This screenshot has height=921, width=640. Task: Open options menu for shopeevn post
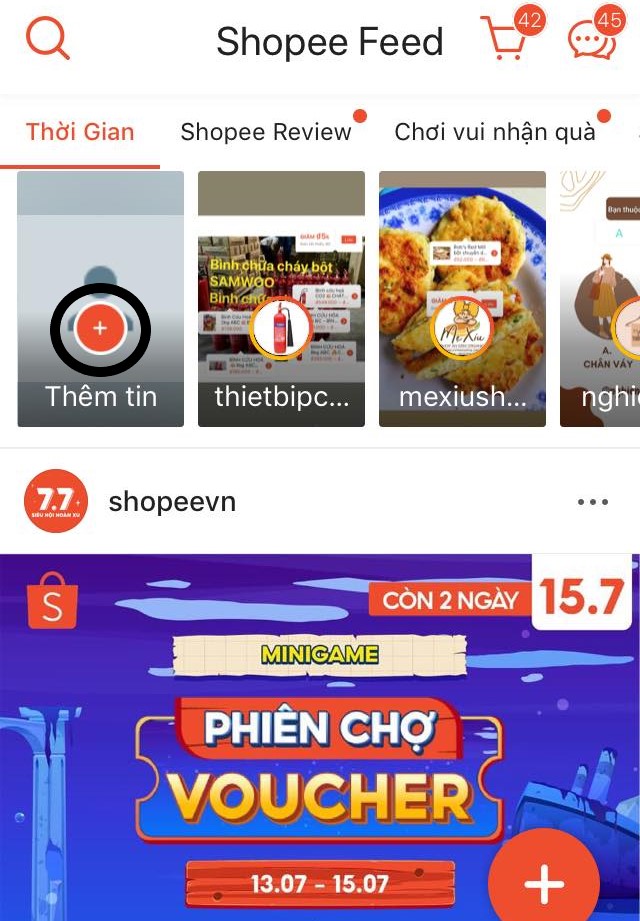[592, 502]
